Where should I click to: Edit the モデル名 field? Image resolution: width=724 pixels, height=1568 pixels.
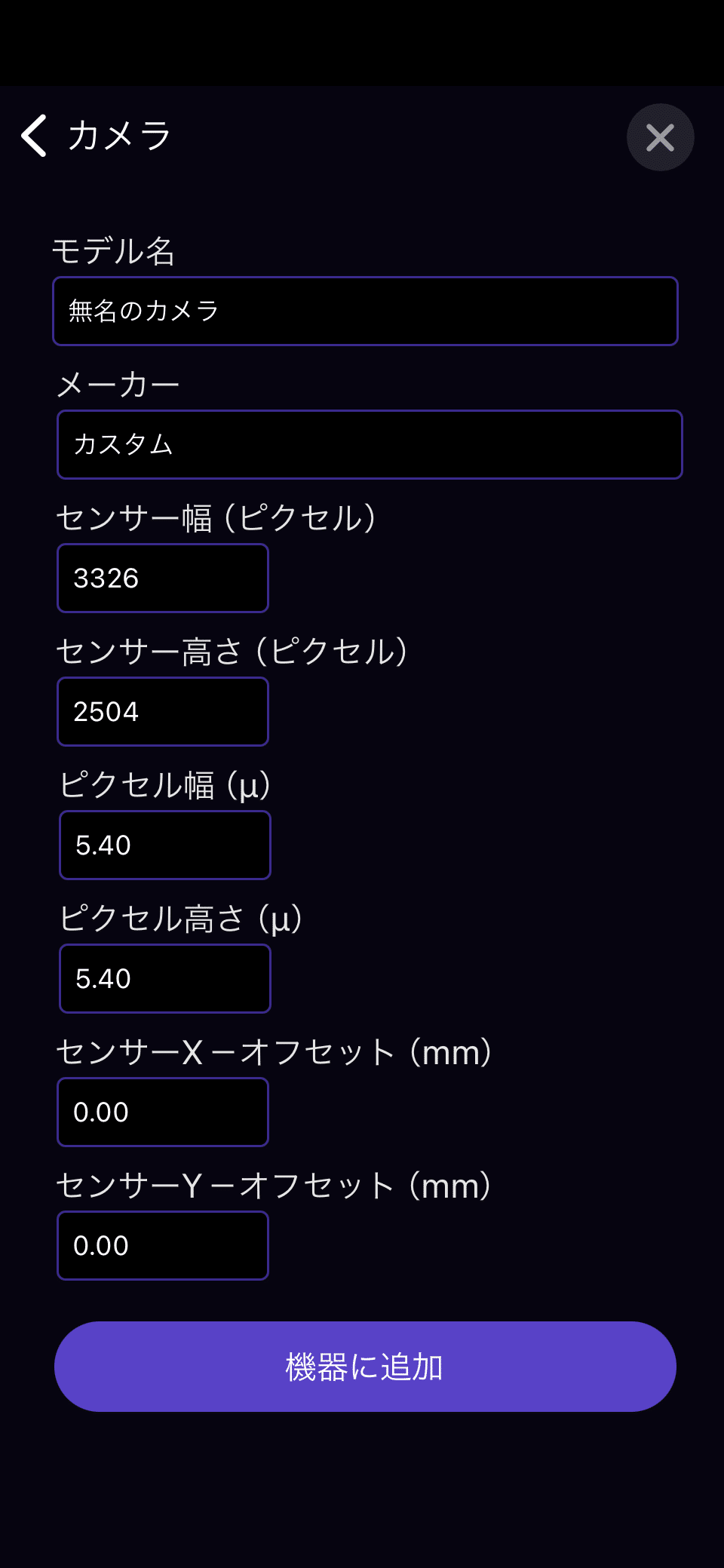point(365,311)
